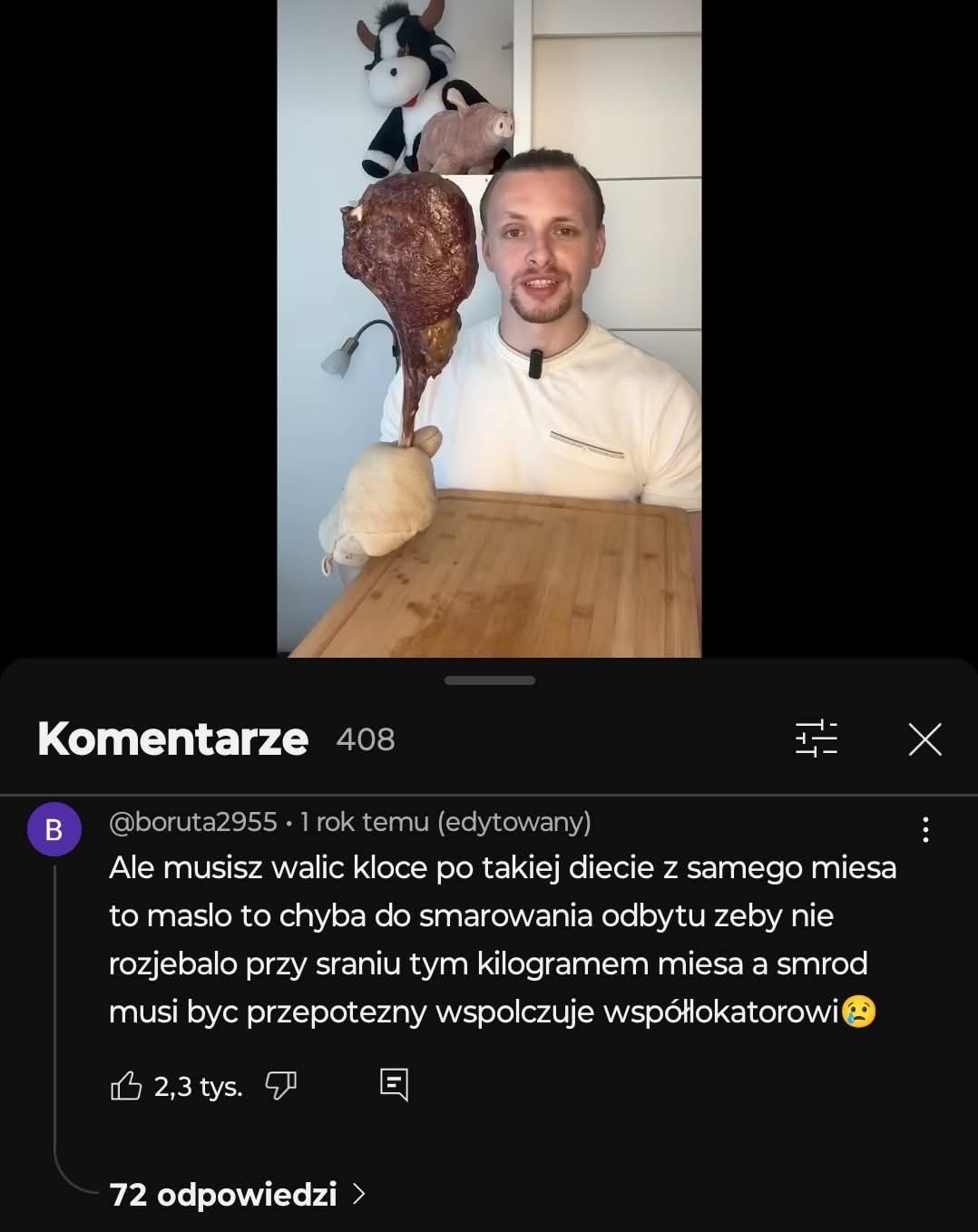
Task: Close the Komentarze panel
Action: pos(924,739)
